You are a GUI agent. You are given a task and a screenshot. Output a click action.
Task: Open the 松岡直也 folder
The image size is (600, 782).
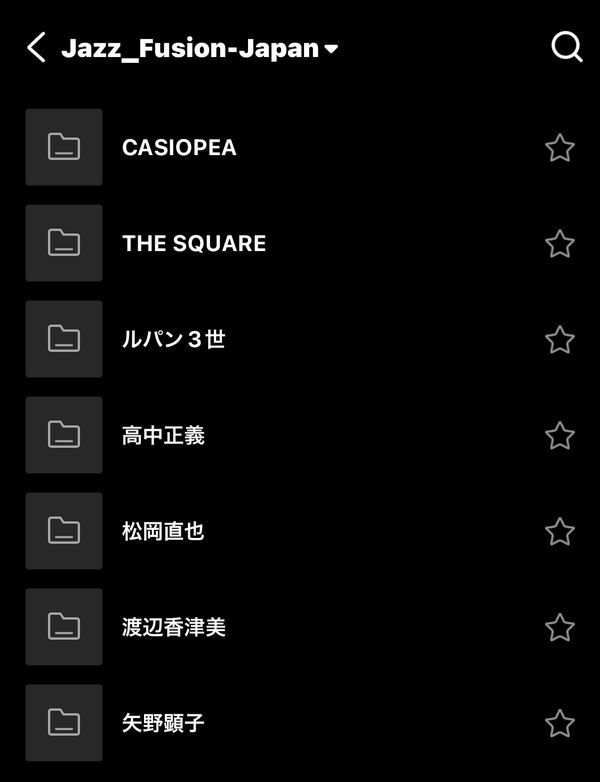163,531
